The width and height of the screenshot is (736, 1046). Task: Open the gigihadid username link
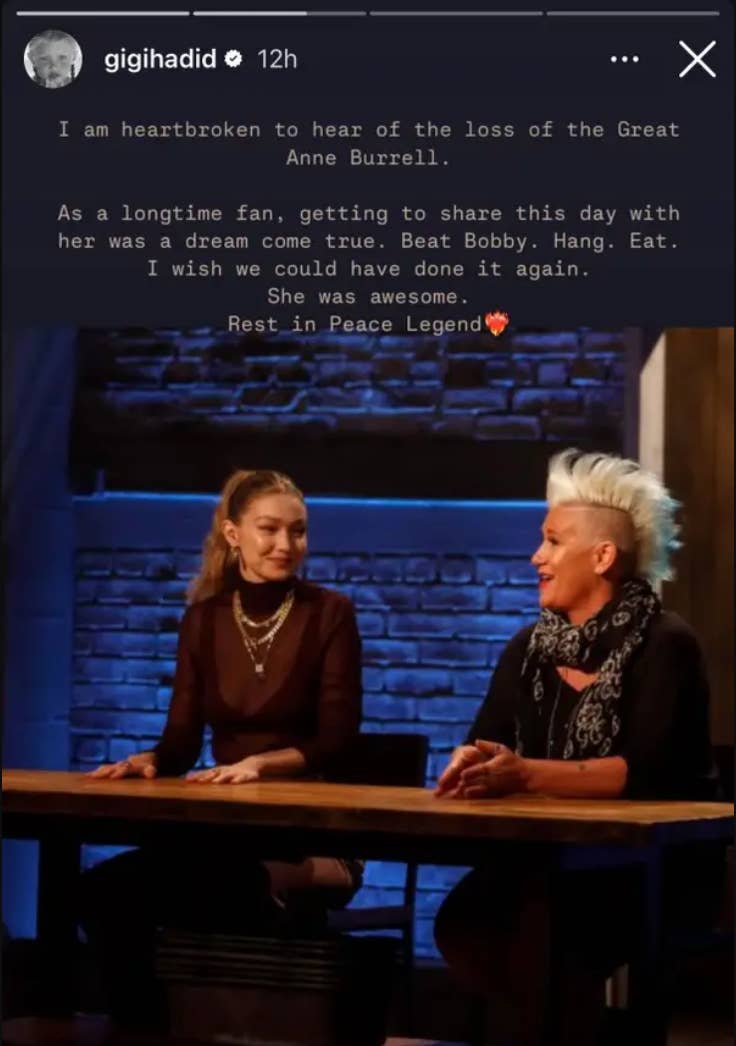click(x=160, y=59)
